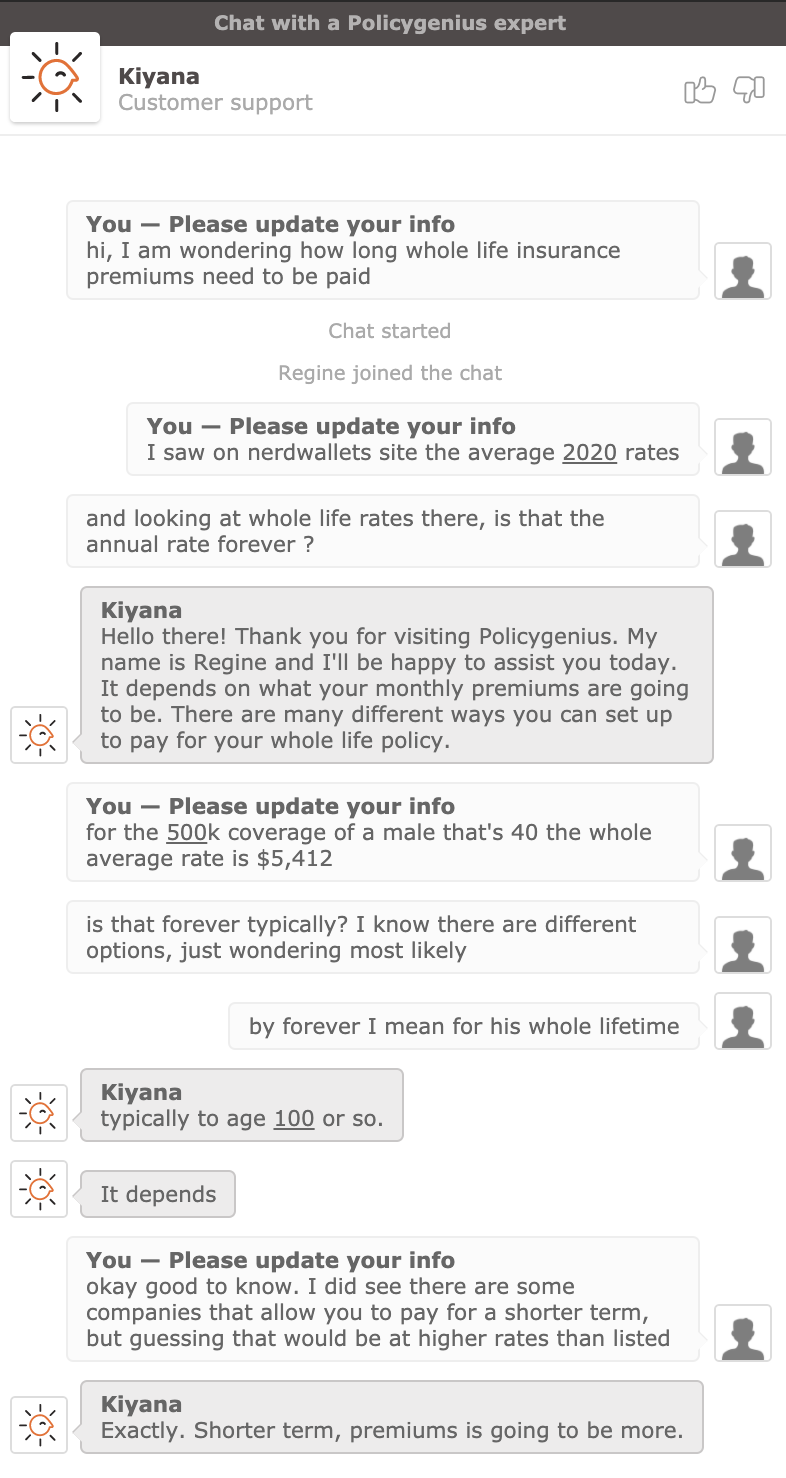
Task: Rate the chat with thumbs down
Action: click(749, 91)
